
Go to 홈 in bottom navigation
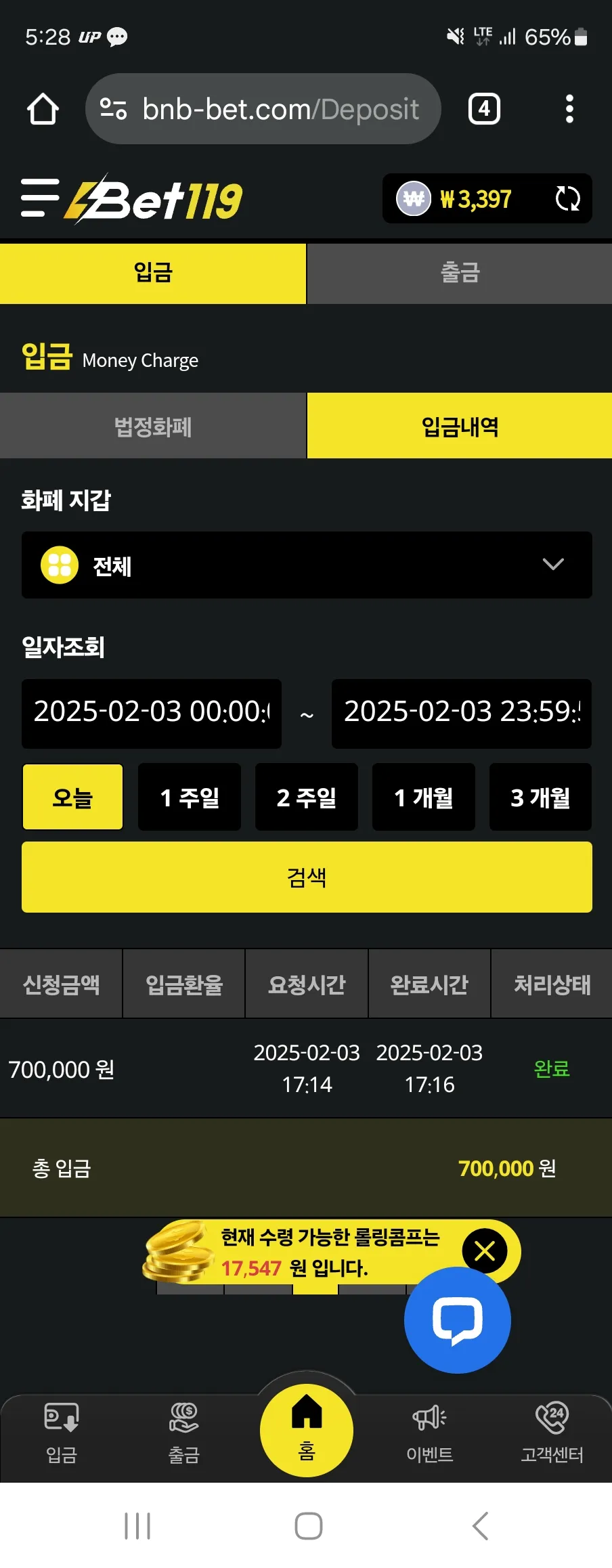(x=307, y=1430)
